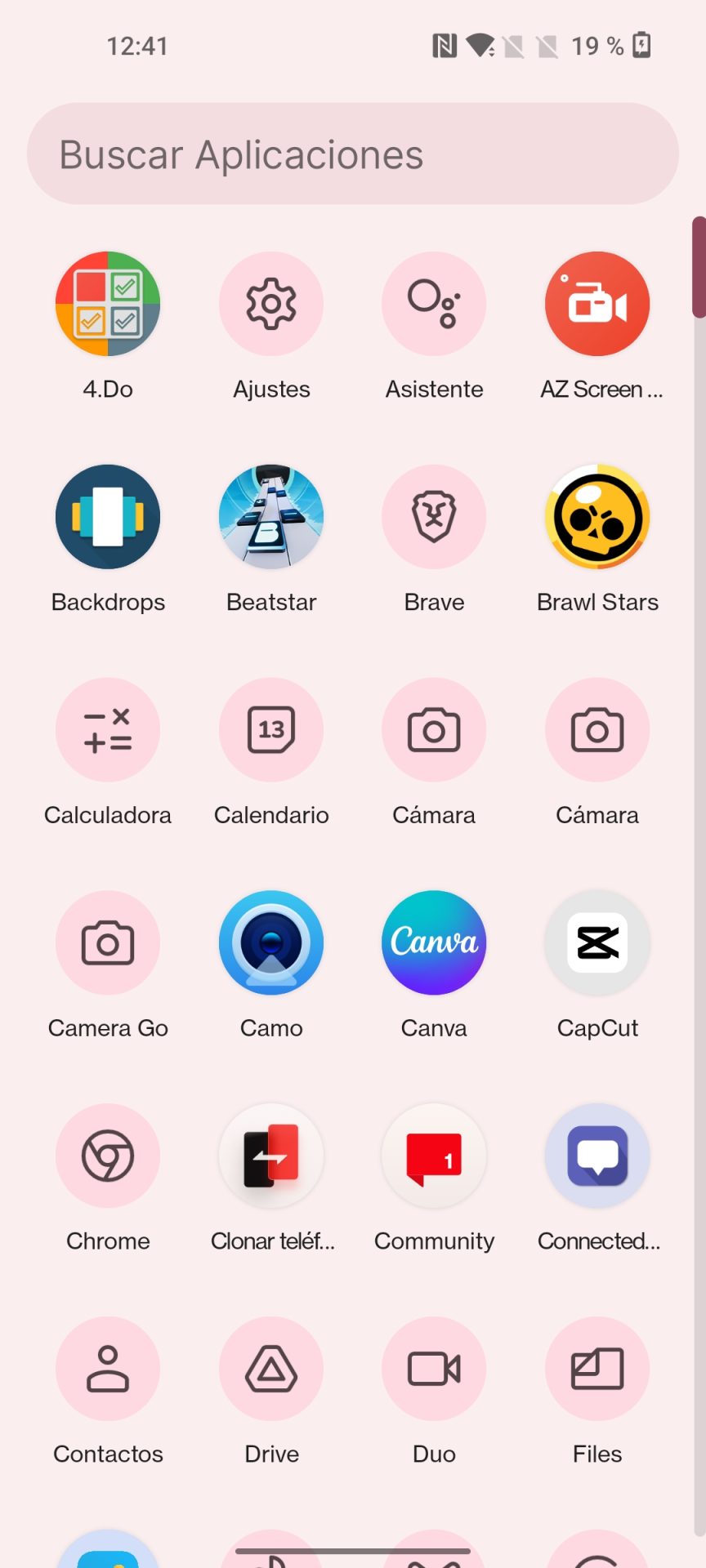
Task: Open Ajustes settings
Action: coord(271,304)
